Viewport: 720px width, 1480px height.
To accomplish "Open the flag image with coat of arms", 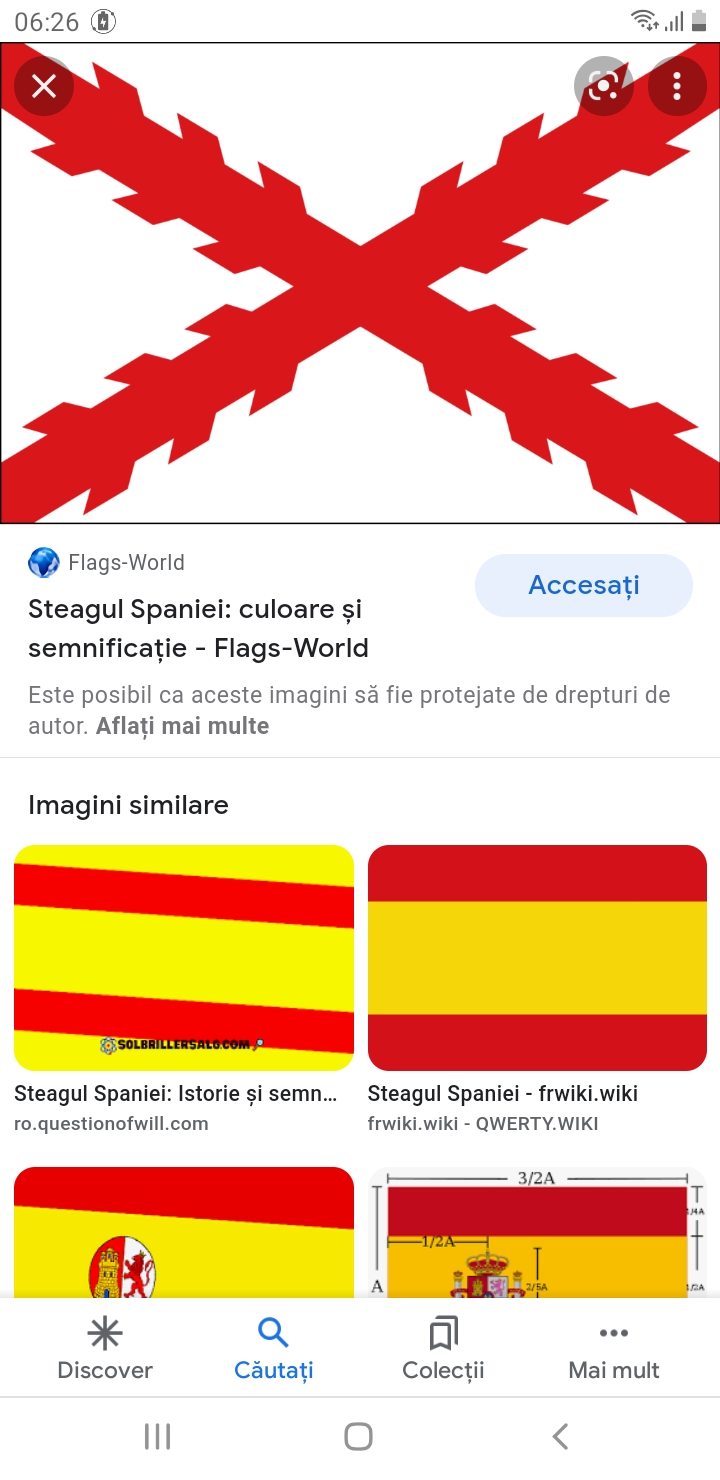I will pos(184,1232).
